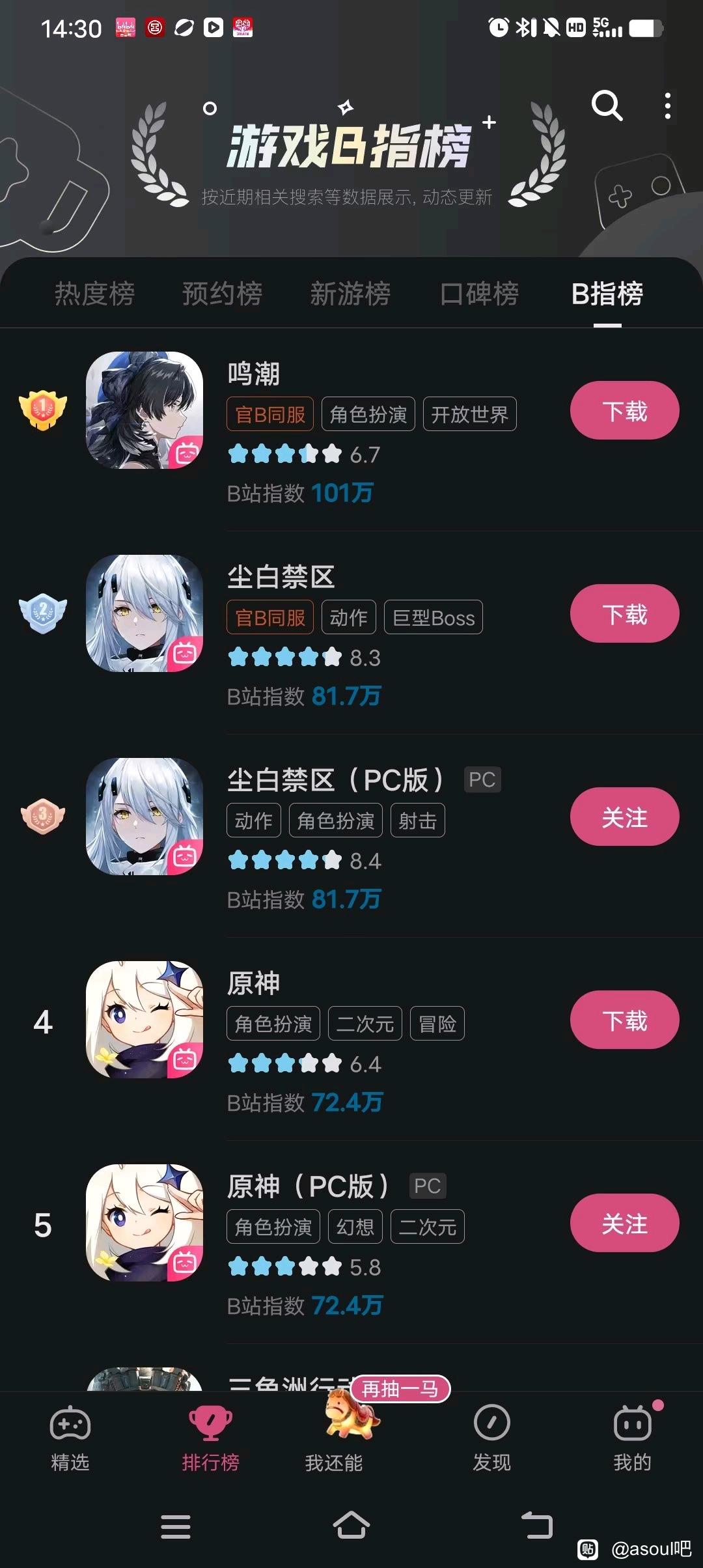The height and width of the screenshot is (1568, 703).
Task: Open the three-dot overflow menu
Action: point(667,105)
